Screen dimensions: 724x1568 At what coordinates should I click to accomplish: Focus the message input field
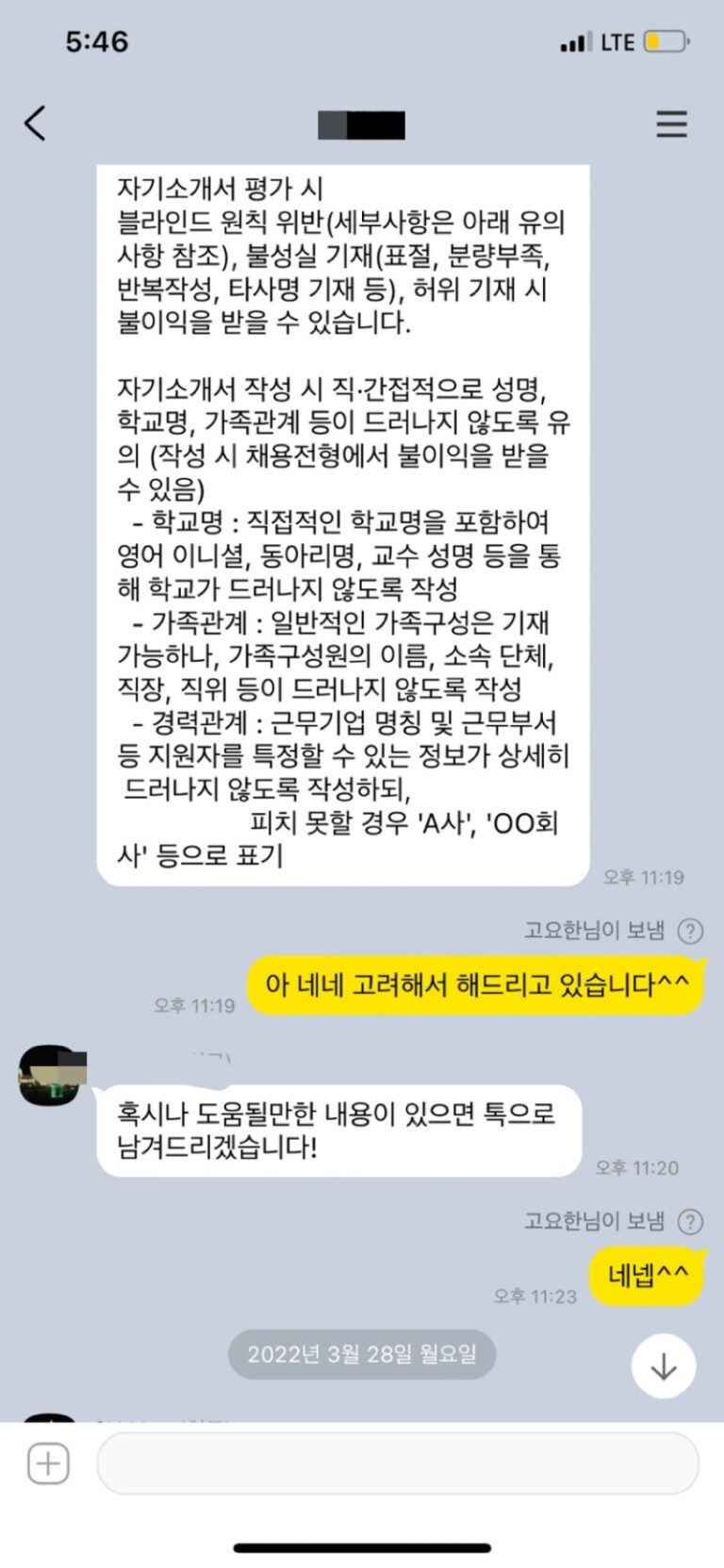coord(397,1463)
